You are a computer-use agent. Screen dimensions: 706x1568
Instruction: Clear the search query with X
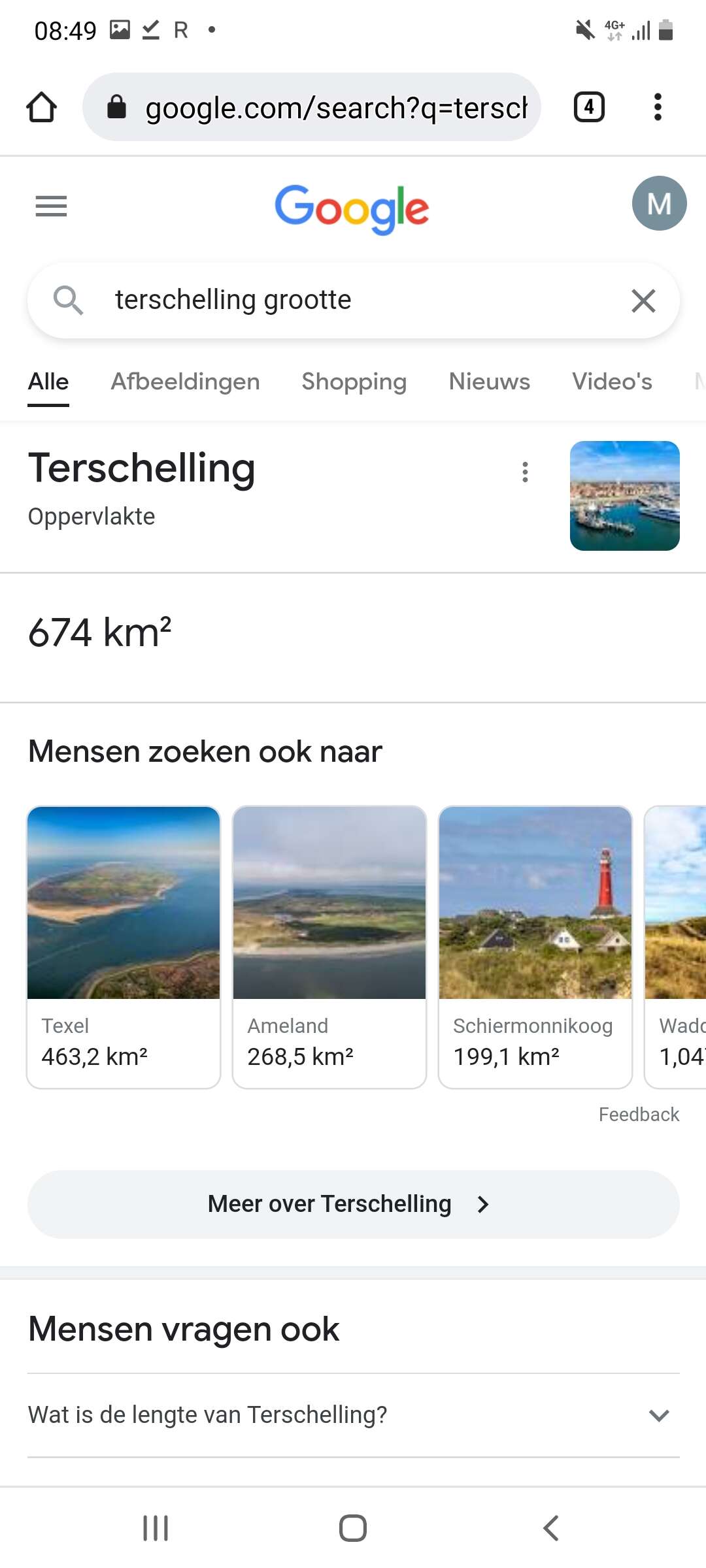pos(643,301)
